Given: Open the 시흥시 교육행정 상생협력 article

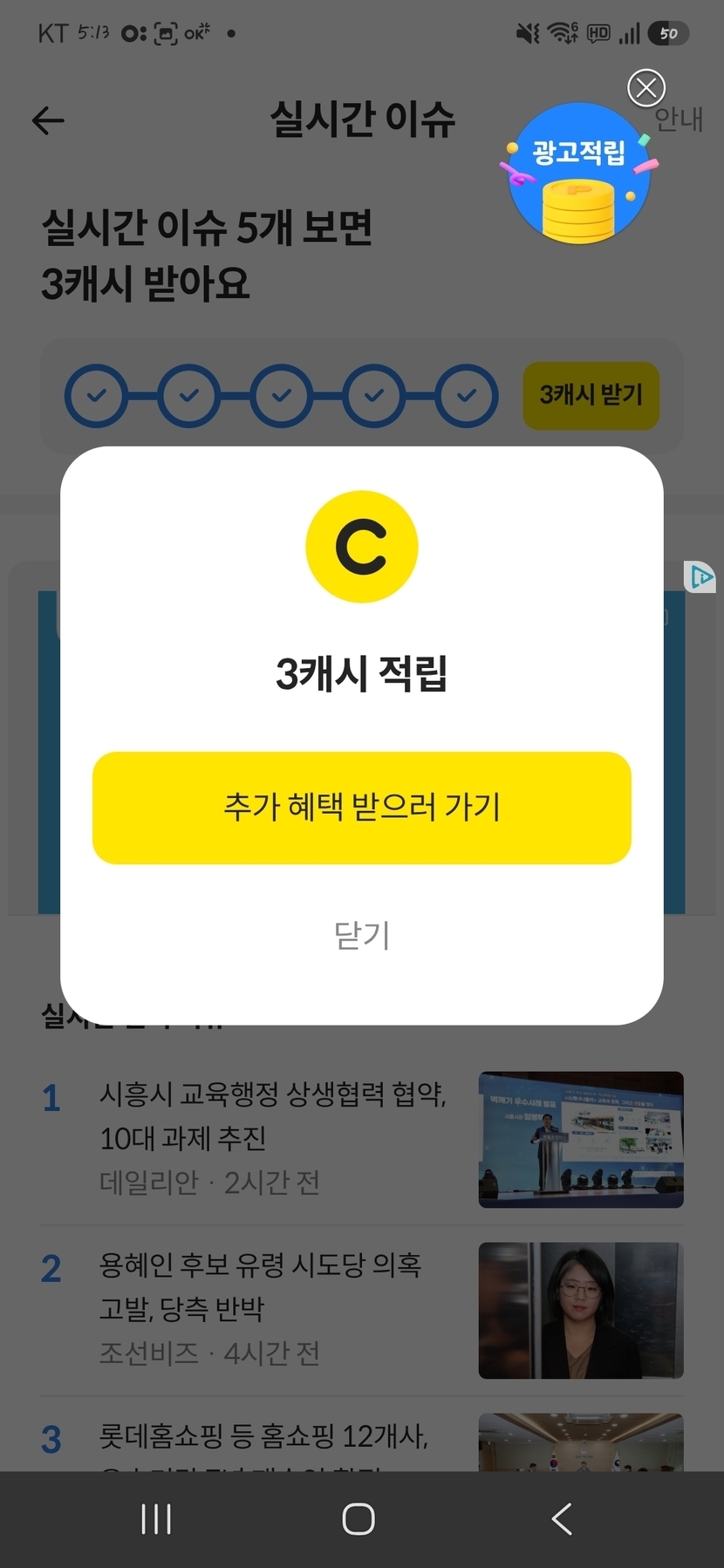Looking at the screenshot, I should pyautogui.click(x=361, y=1138).
